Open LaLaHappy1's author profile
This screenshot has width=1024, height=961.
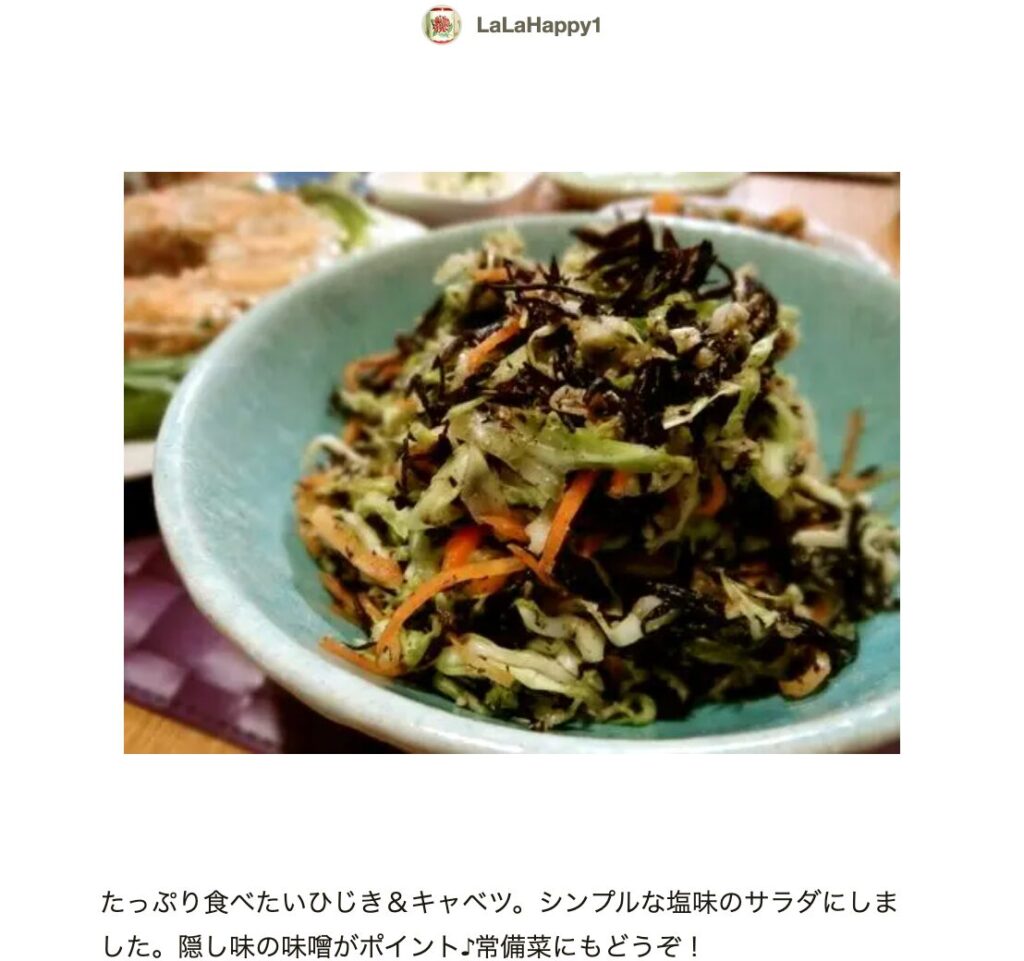pos(537,25)
